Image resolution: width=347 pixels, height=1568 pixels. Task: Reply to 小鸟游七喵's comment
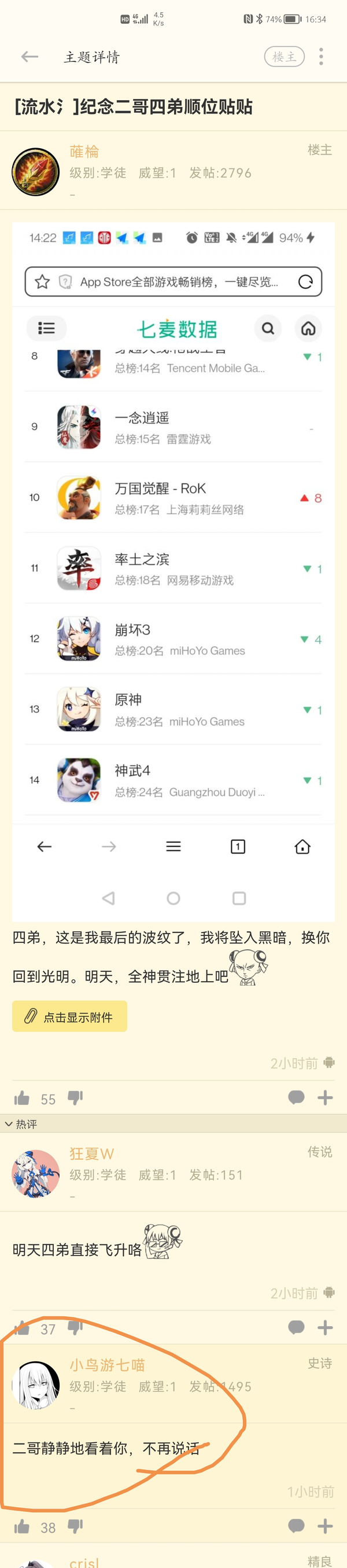pos(296,1526)
